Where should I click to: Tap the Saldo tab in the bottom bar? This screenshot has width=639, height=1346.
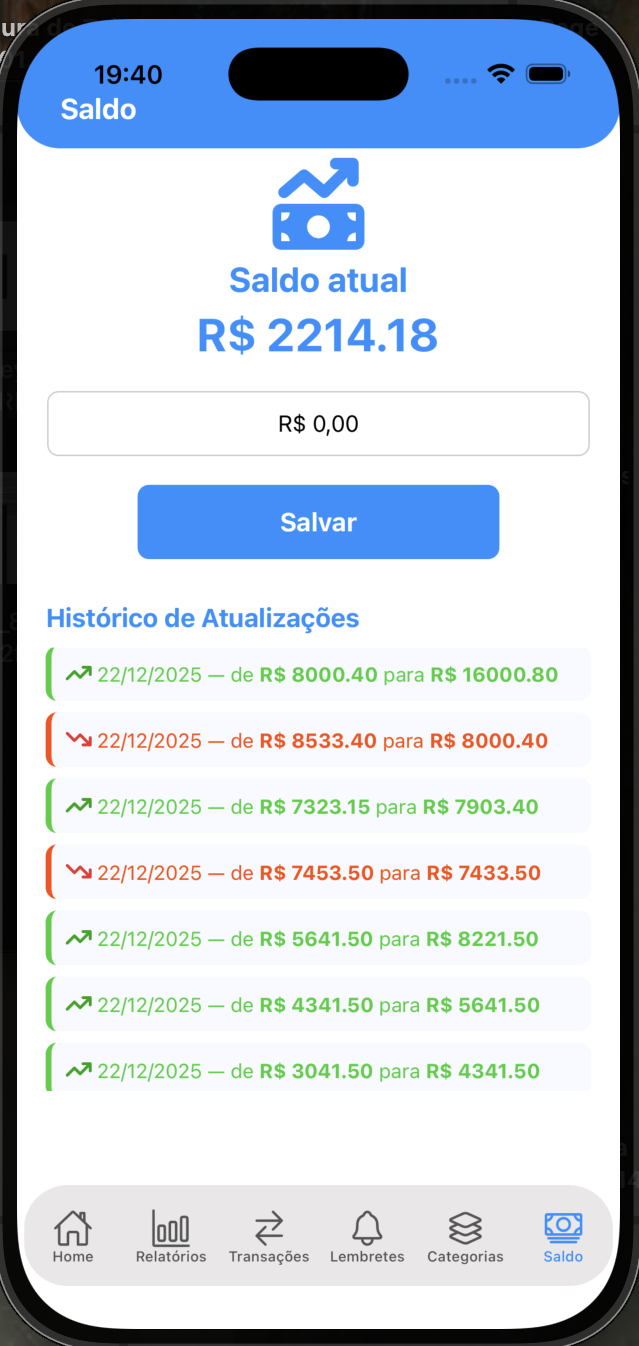pos(563,1236)
